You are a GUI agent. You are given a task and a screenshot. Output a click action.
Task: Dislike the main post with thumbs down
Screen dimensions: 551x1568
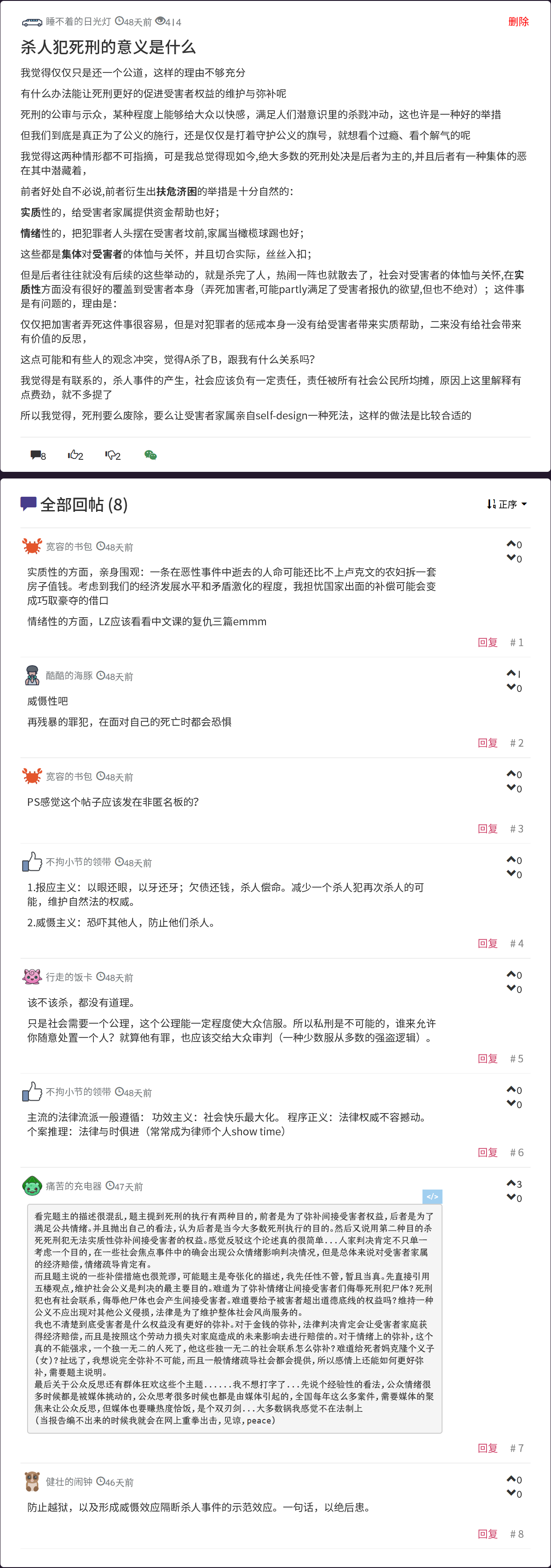pyautogui.click(x=113, y=455)
